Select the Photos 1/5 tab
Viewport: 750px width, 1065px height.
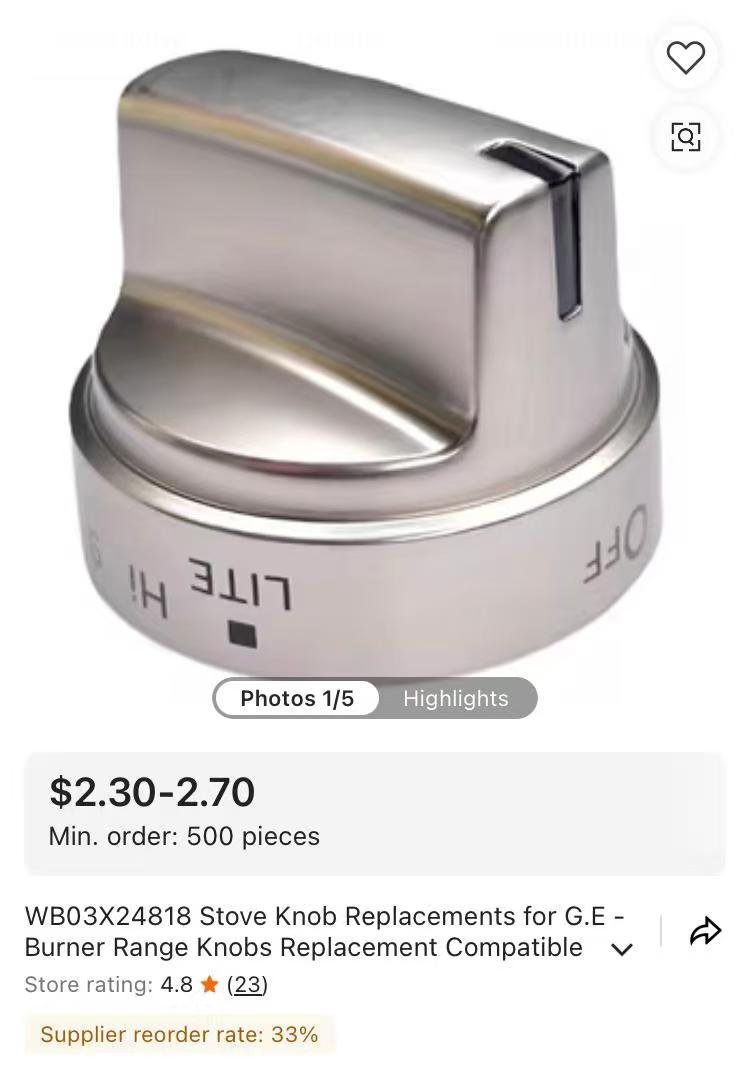click(x=297, y=698)
